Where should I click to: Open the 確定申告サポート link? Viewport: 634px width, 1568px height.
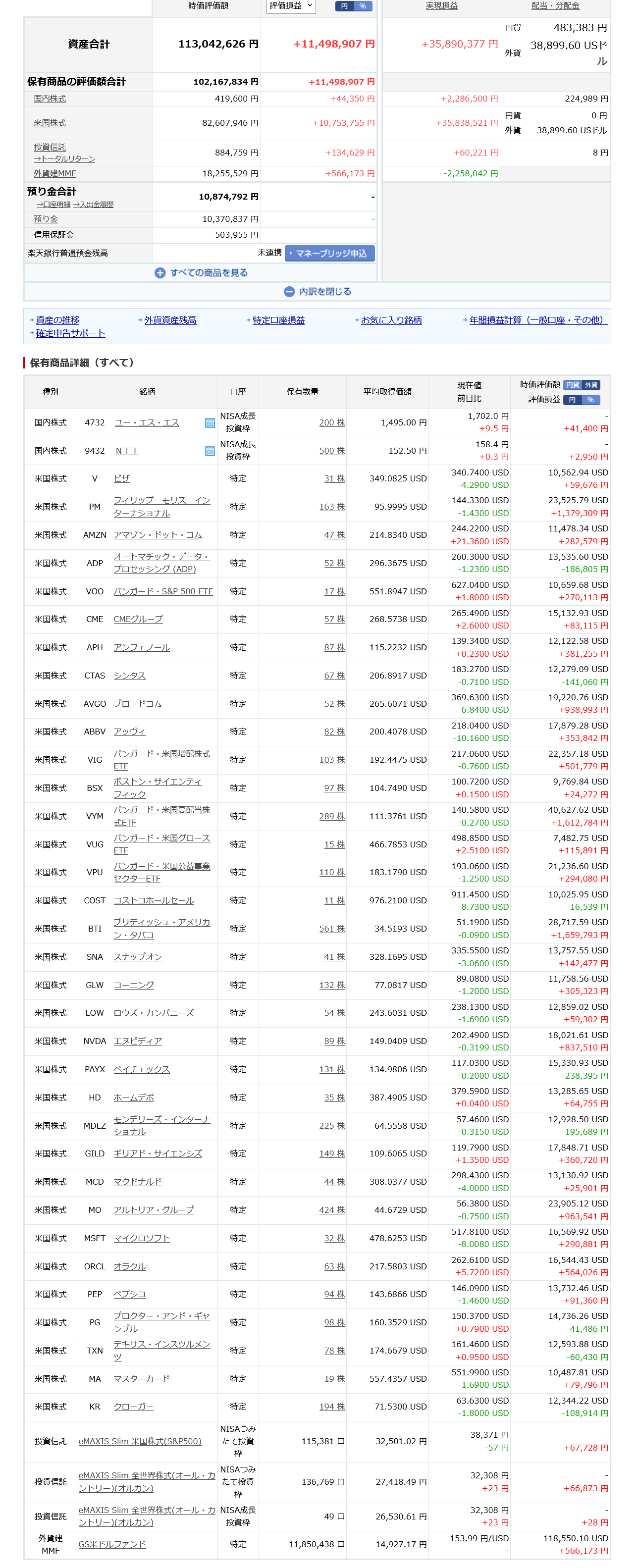click(x=70, y=334)
